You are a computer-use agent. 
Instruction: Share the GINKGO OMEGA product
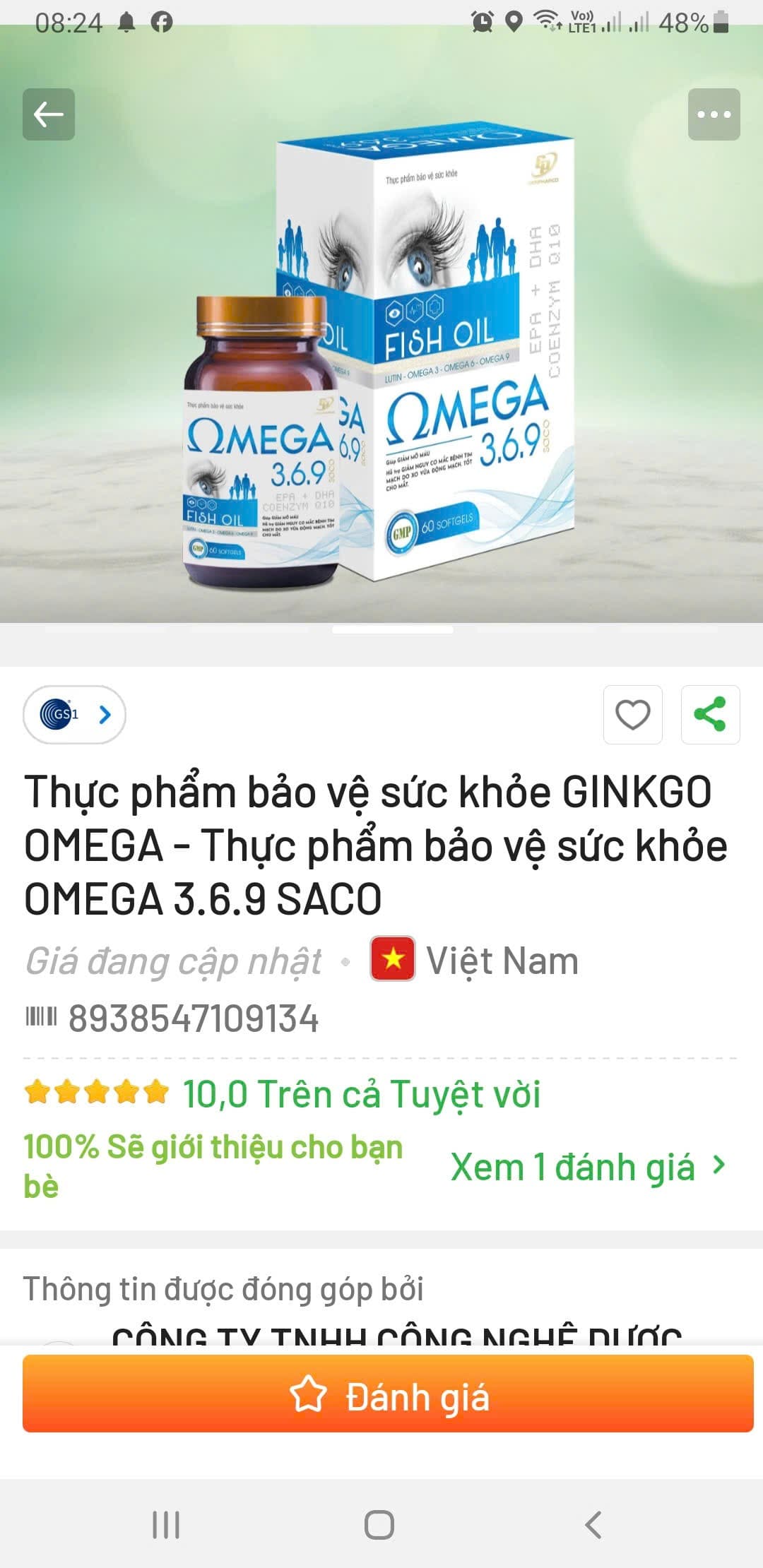point(711,714)
